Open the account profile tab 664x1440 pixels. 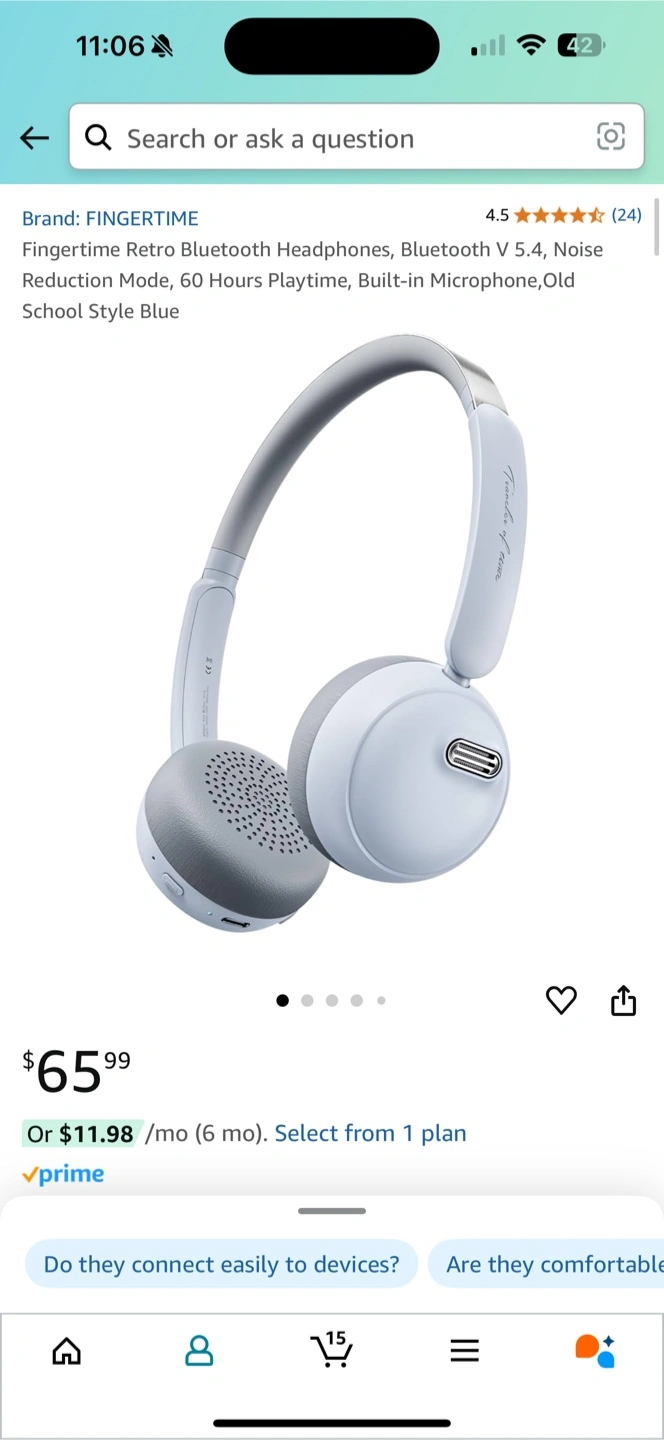[199, 1351]
